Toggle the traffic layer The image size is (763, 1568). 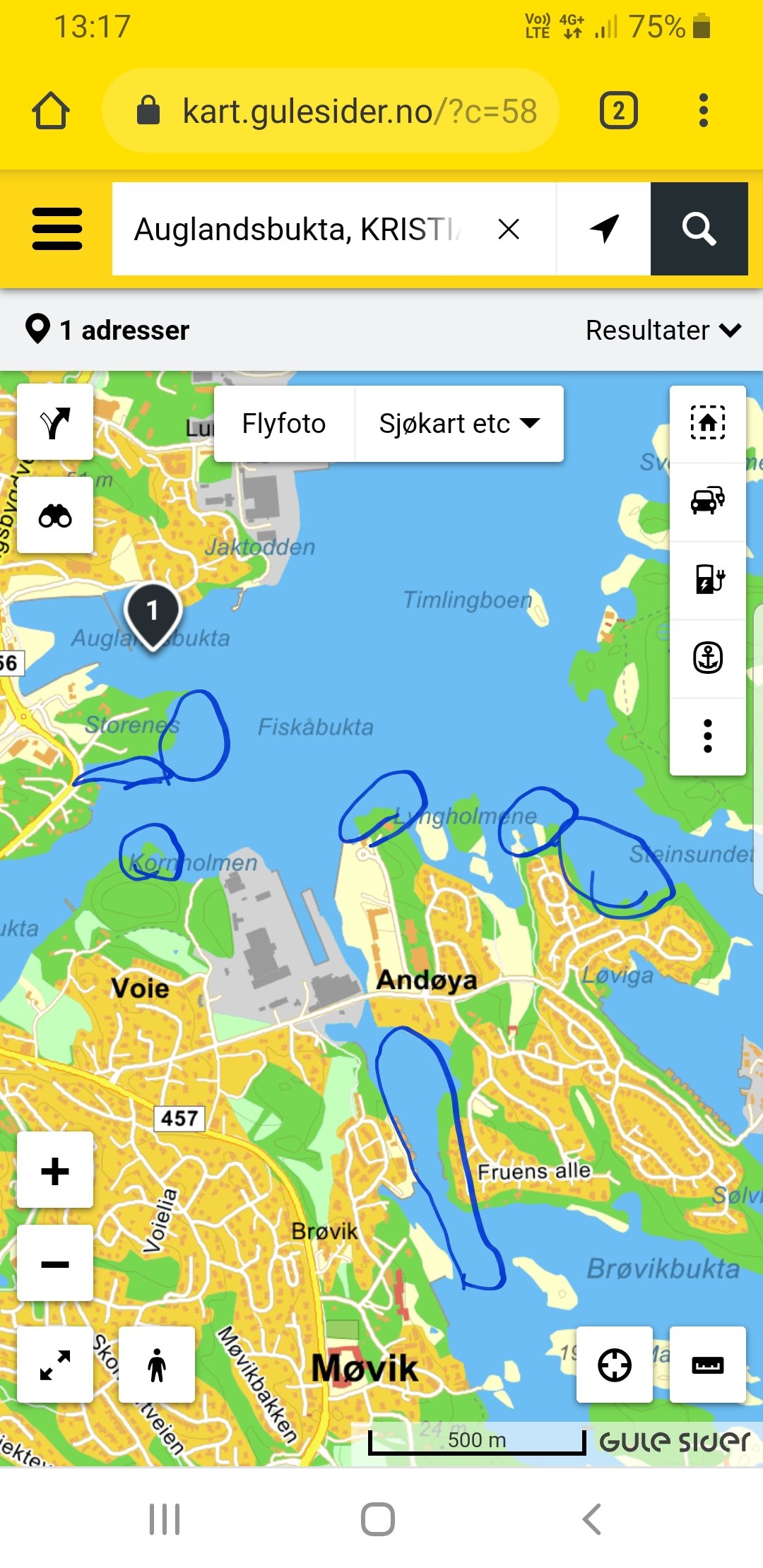(708, 501)
